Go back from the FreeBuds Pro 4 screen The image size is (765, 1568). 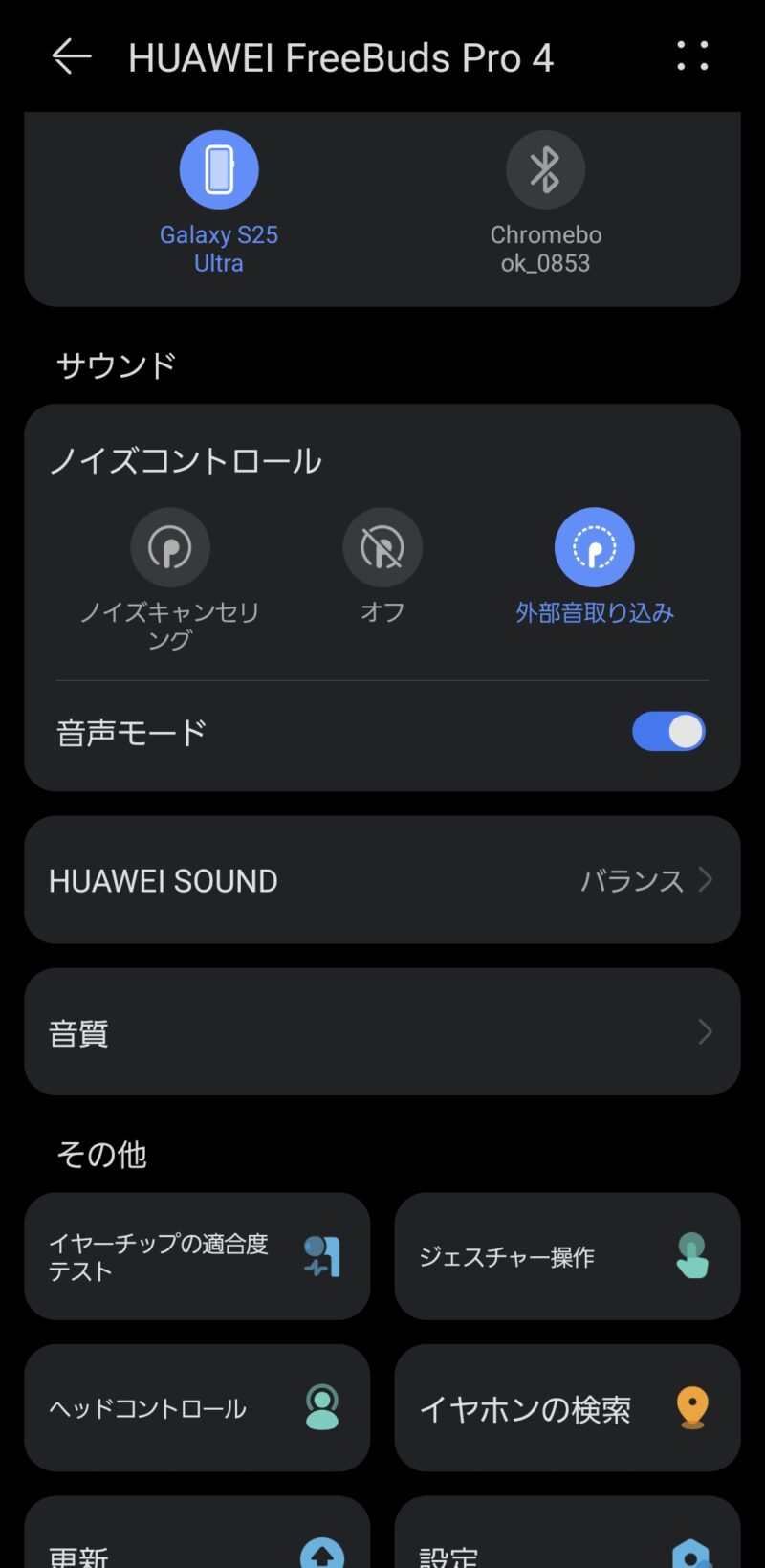point(72,57)
